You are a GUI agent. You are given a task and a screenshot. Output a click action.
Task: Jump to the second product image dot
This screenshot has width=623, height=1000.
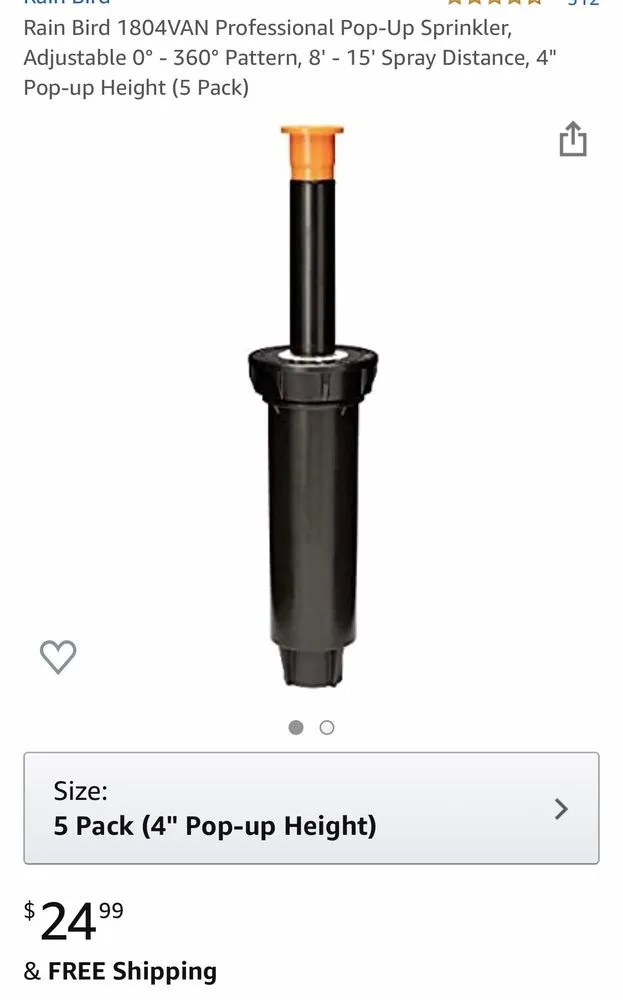[x=327, y=727]
